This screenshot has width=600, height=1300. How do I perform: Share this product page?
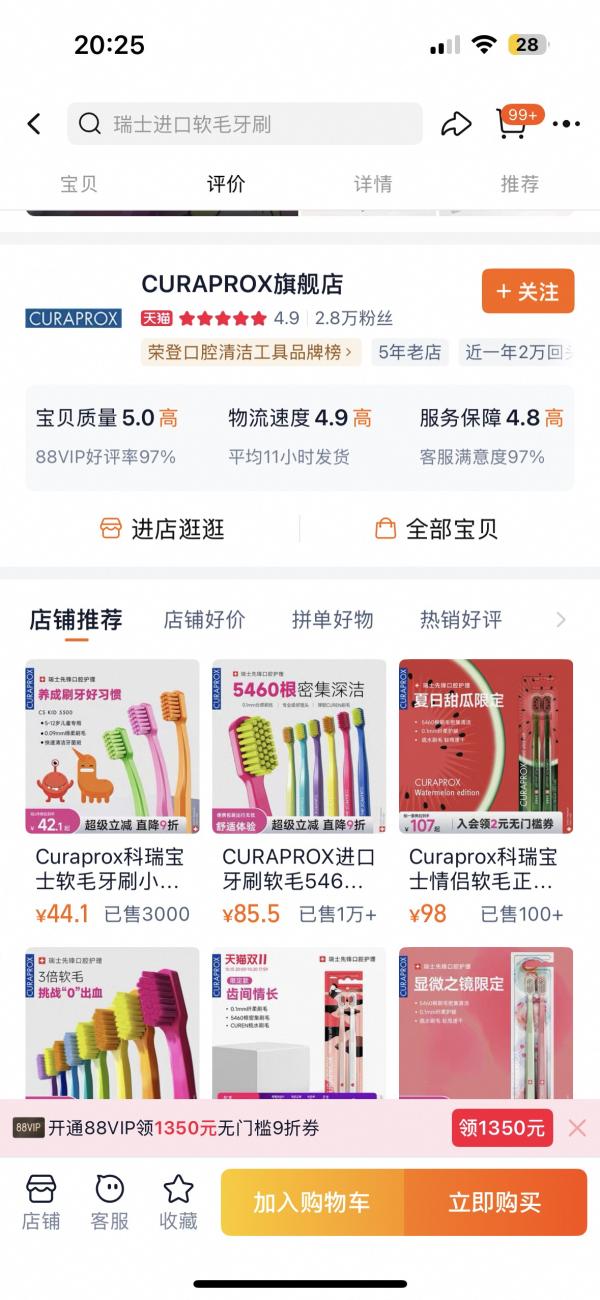pos(456,124)
